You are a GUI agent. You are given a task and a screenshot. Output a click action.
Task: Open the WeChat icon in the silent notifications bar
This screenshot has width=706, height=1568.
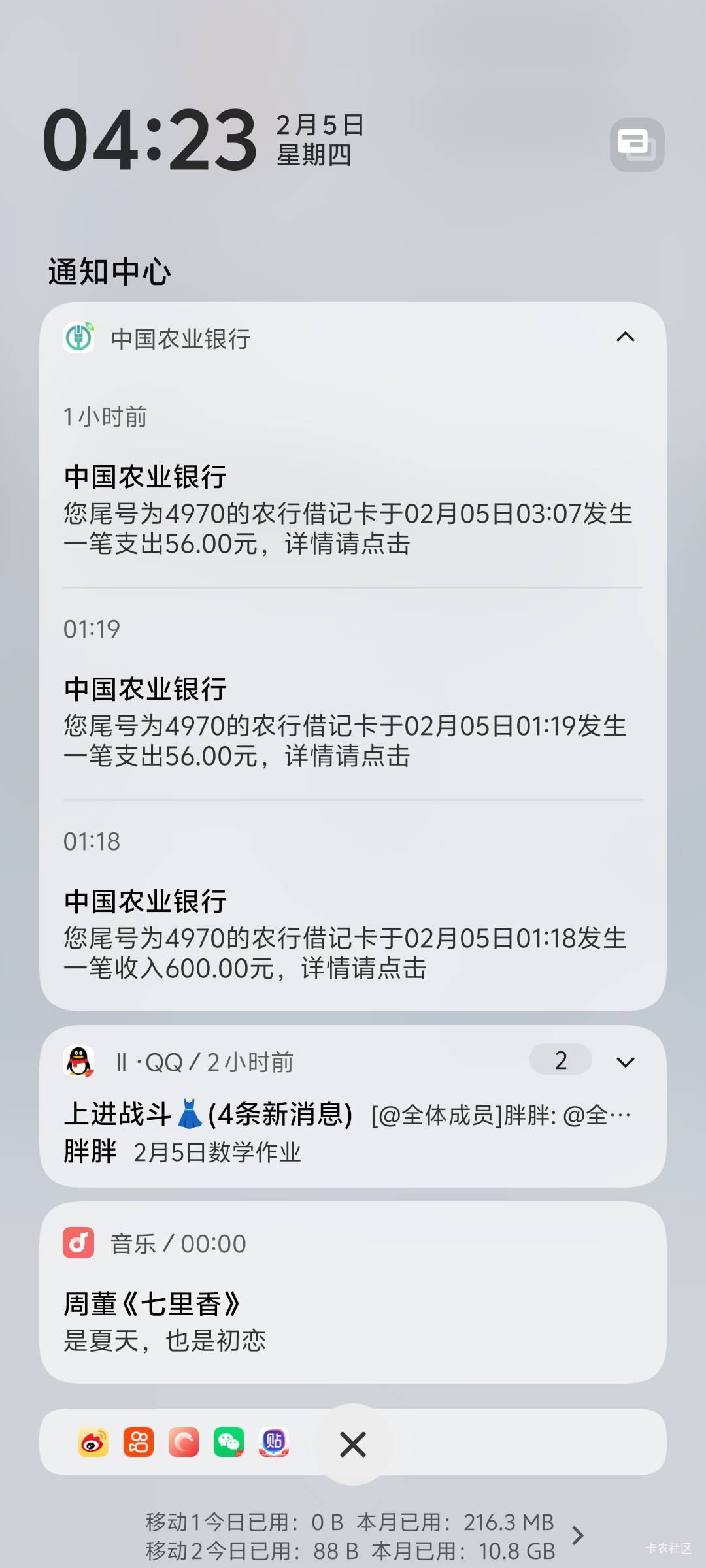point(229,1442)
